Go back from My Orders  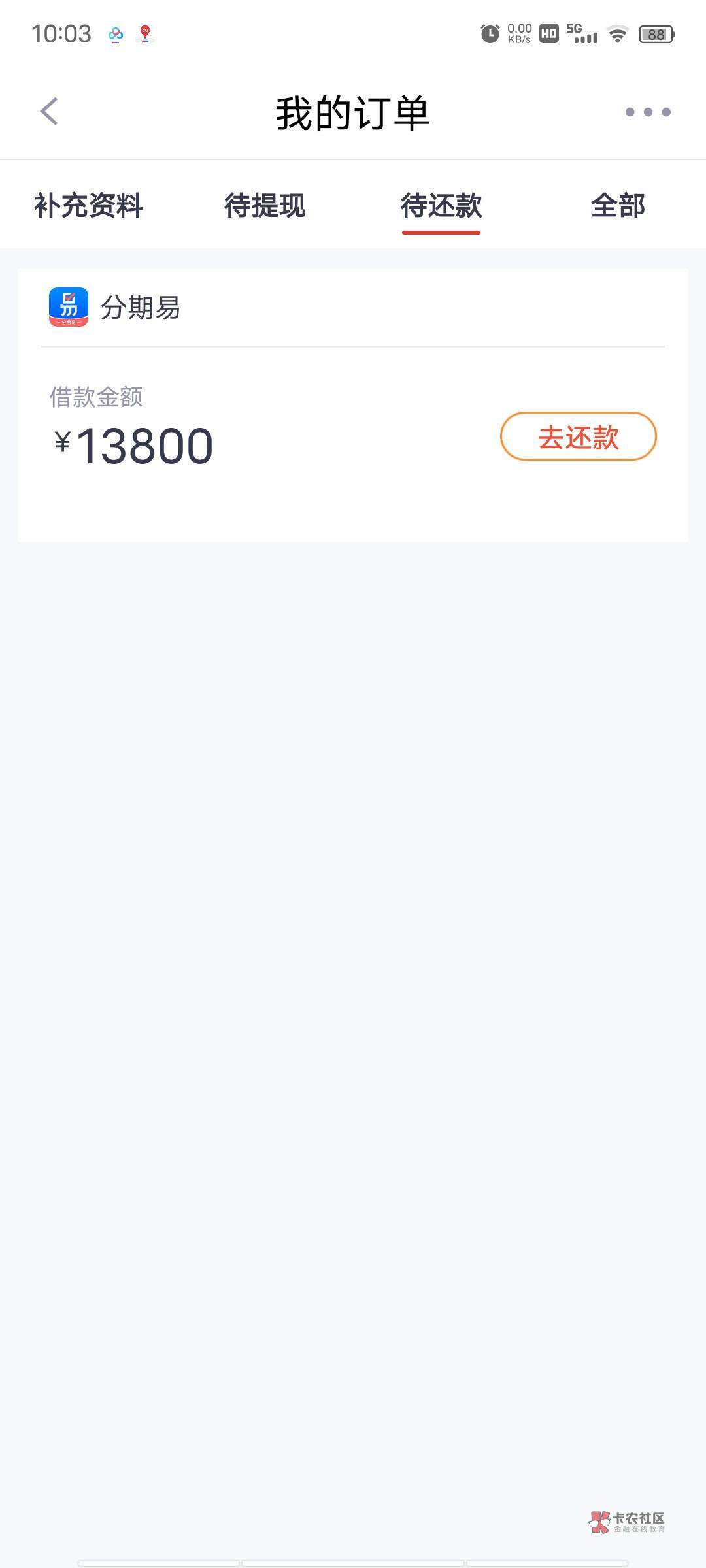(x=50, y=112)
